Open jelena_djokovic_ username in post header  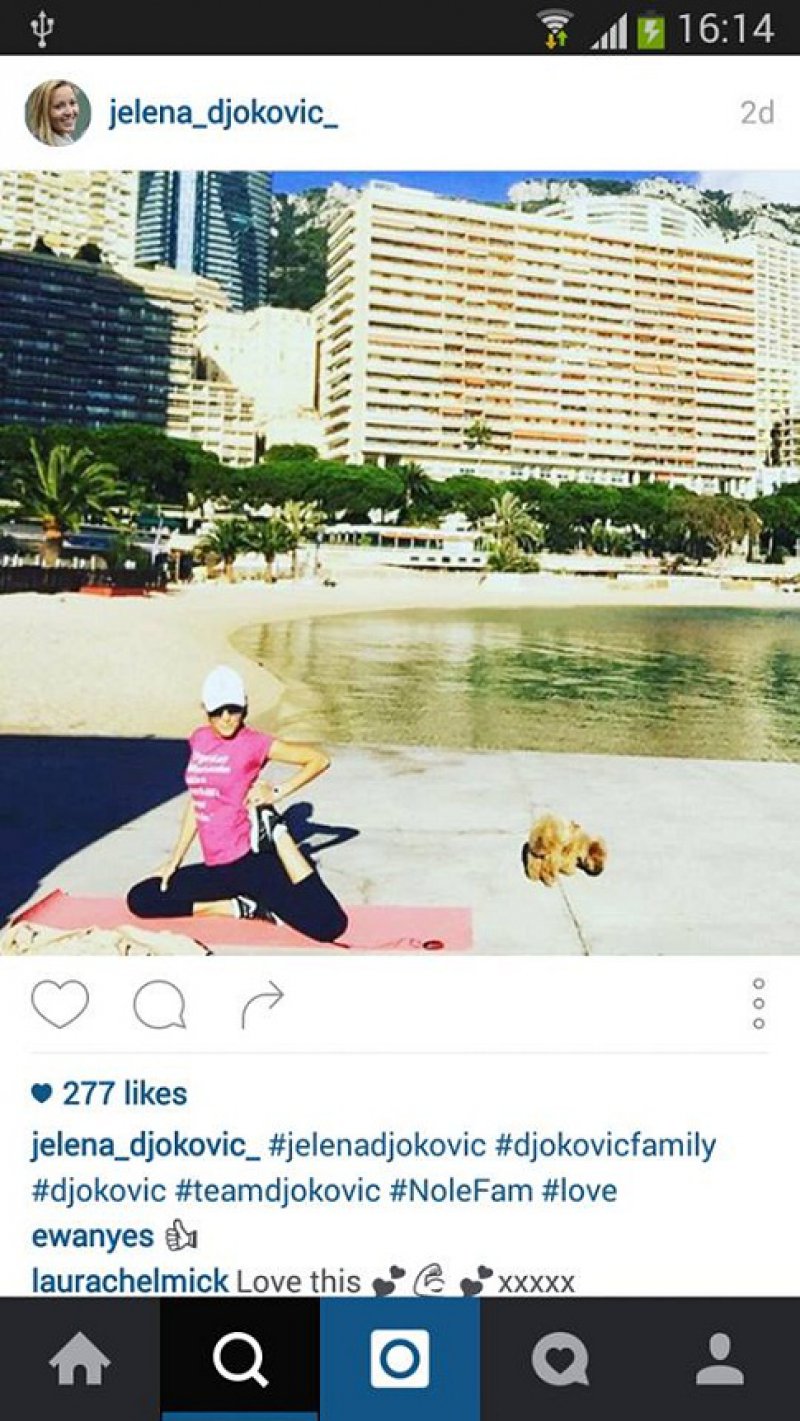223,113
